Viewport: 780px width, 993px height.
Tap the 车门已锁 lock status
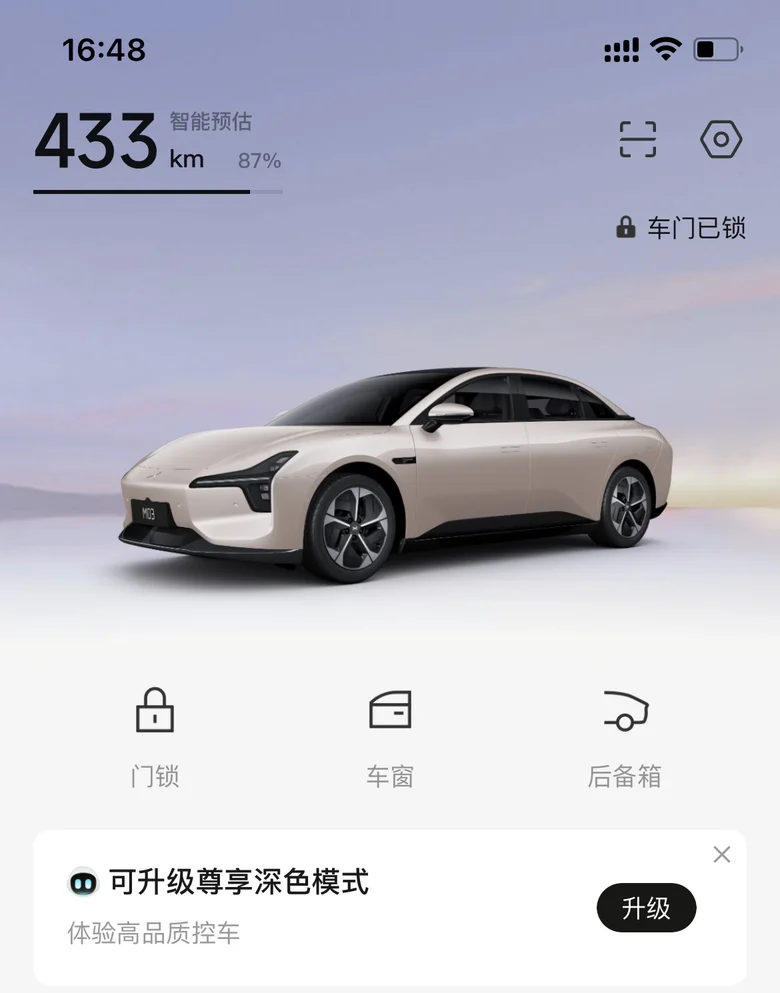[x=681, y=227]
